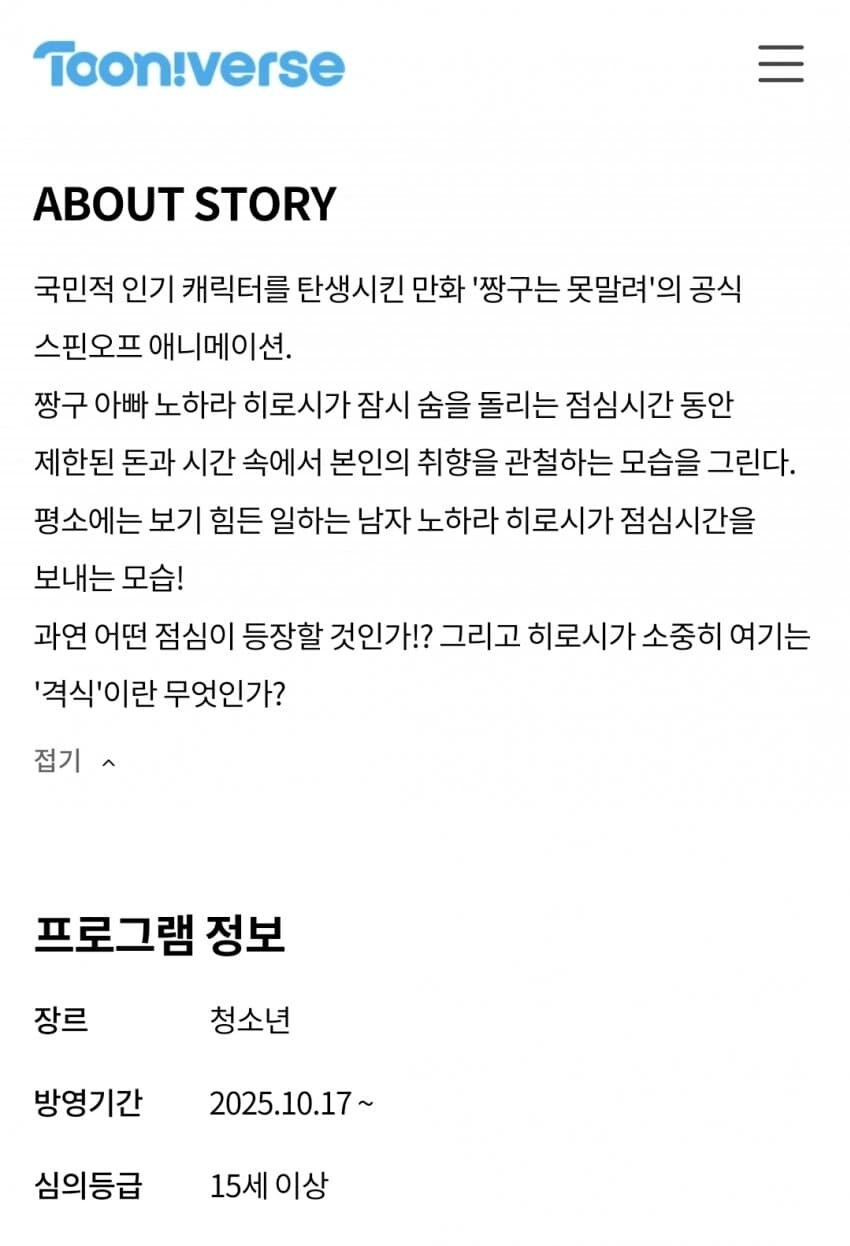Collapse the story with 접기
This screenshot has width=850, height=1246.
click(74, 761)
